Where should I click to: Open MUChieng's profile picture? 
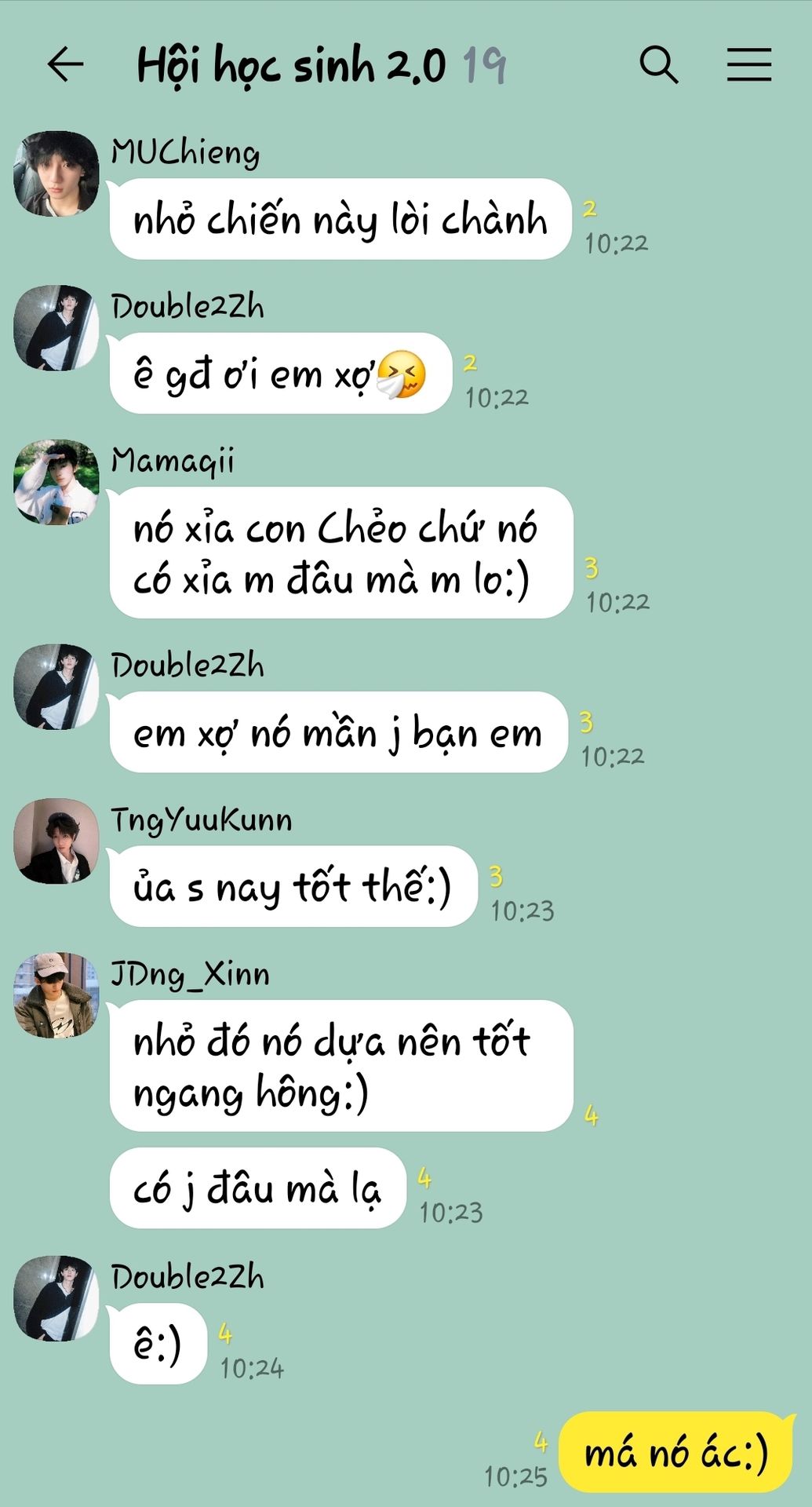[x=56, y=173]
